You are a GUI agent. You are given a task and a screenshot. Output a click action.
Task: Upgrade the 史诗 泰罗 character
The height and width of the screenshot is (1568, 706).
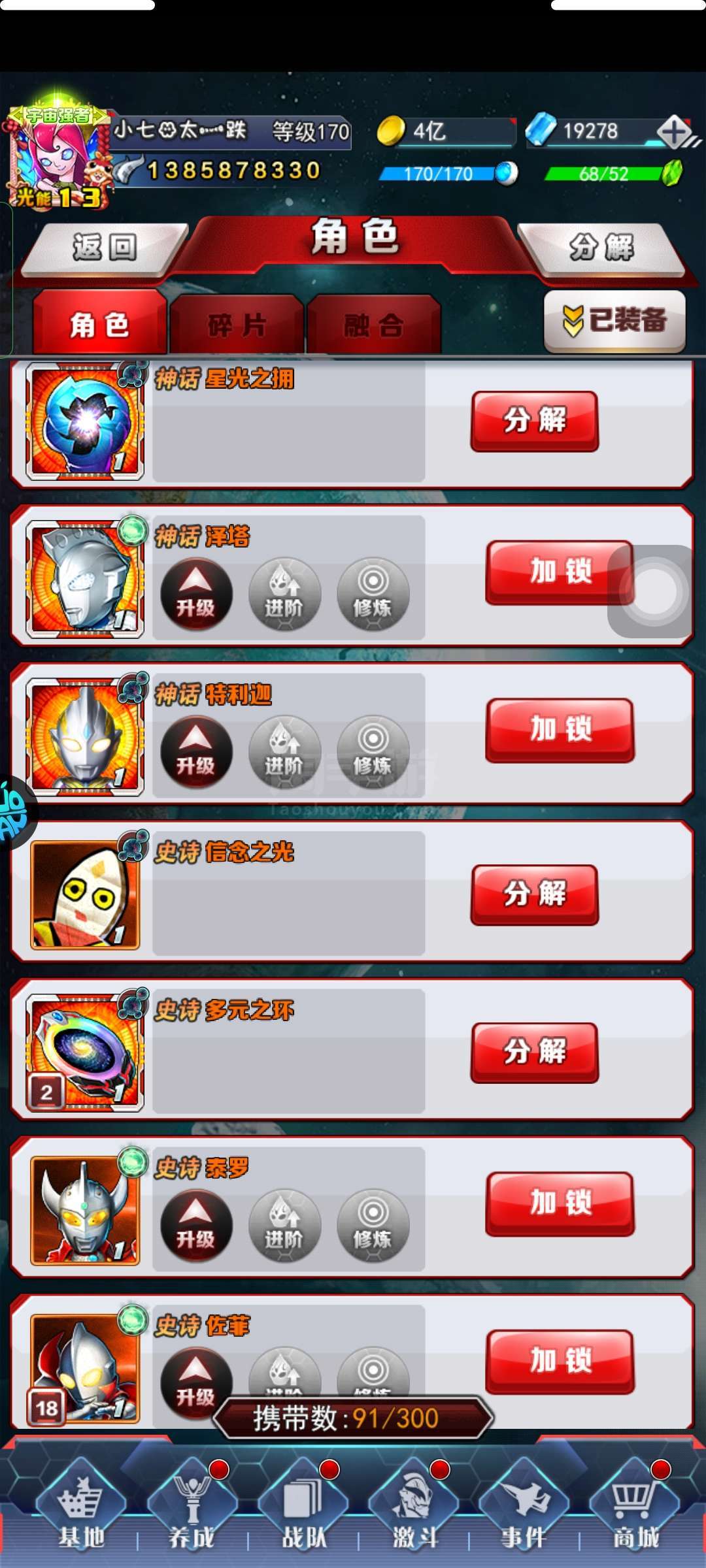pos(196,1225)
